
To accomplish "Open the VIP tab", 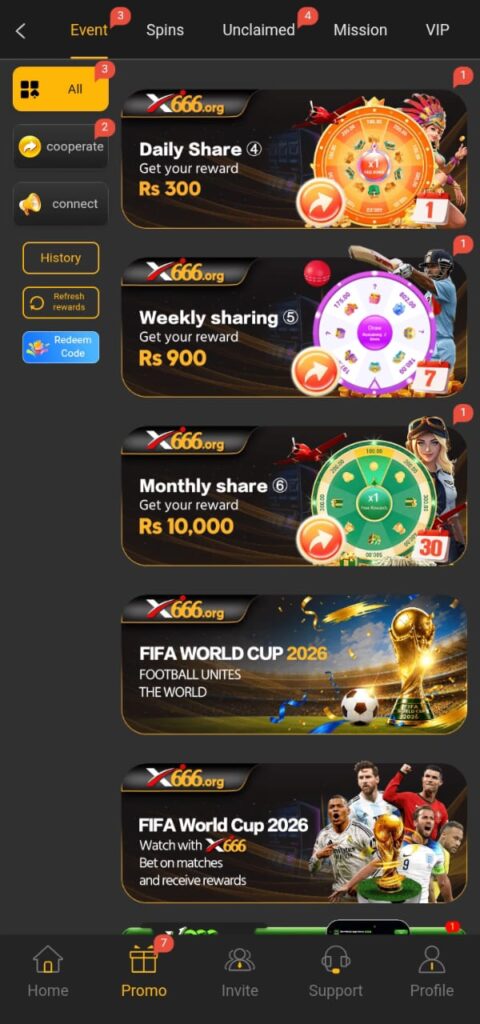I will (x=437, y=30).
